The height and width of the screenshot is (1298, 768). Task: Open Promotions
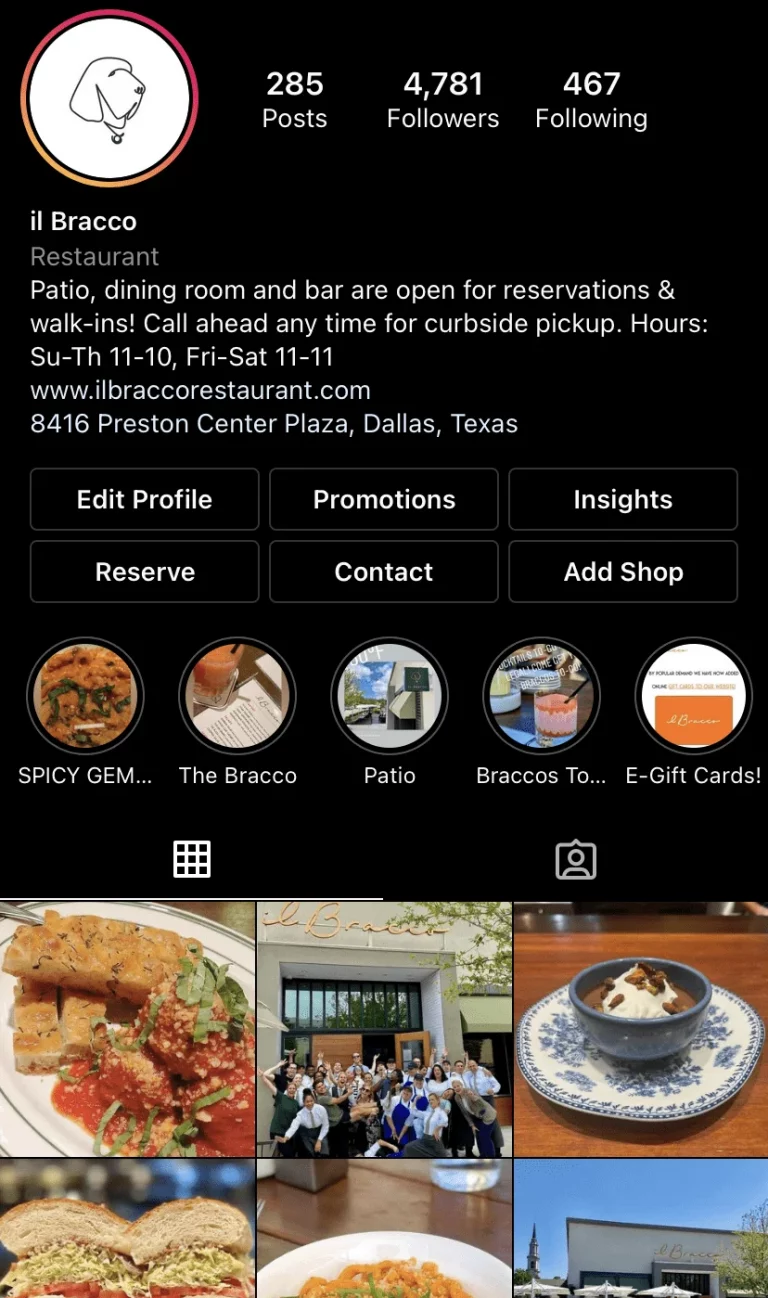point(384,499)
